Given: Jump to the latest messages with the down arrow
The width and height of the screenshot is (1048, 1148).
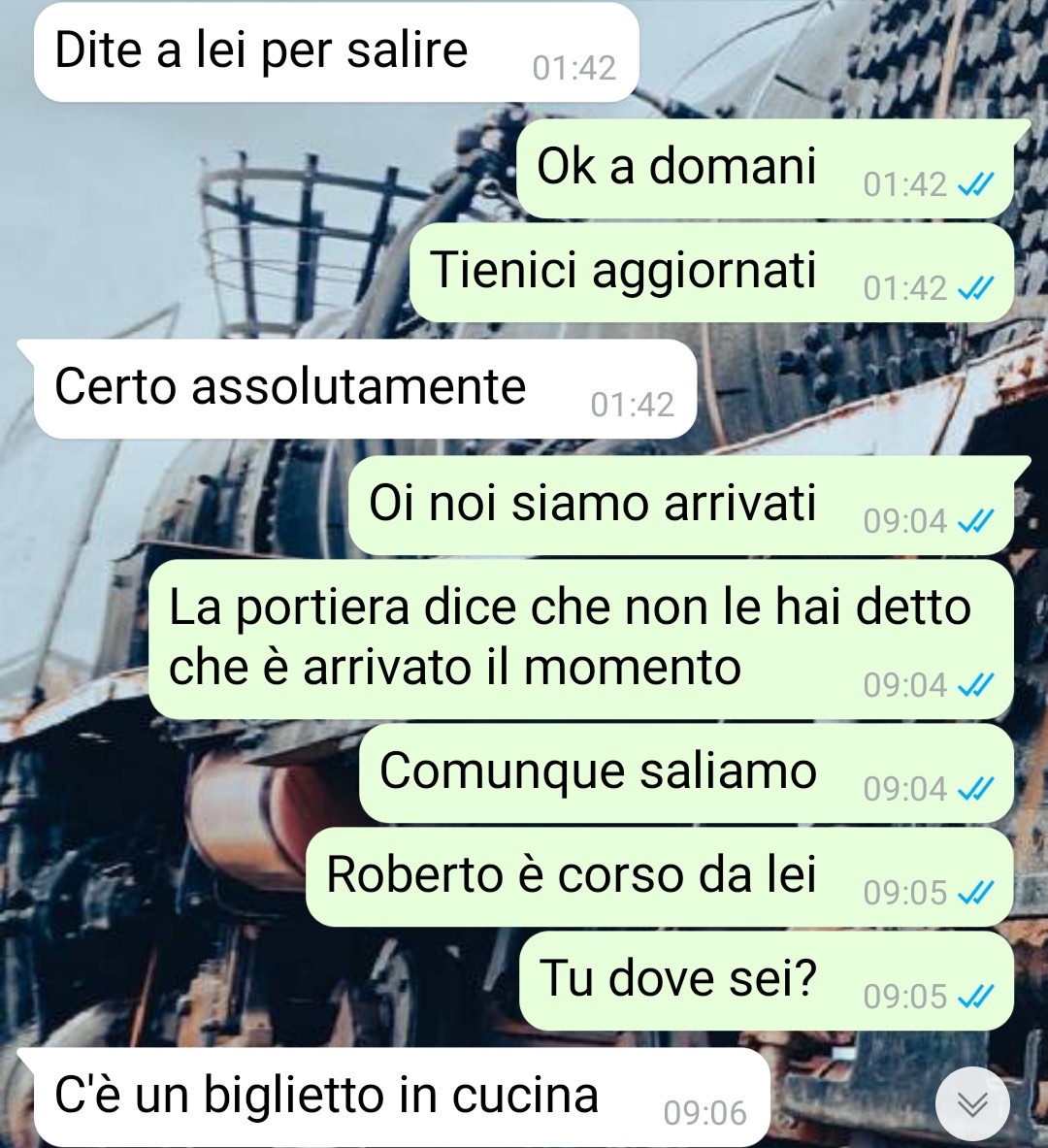Looking at the screenshot, I should click(972, 1104).
